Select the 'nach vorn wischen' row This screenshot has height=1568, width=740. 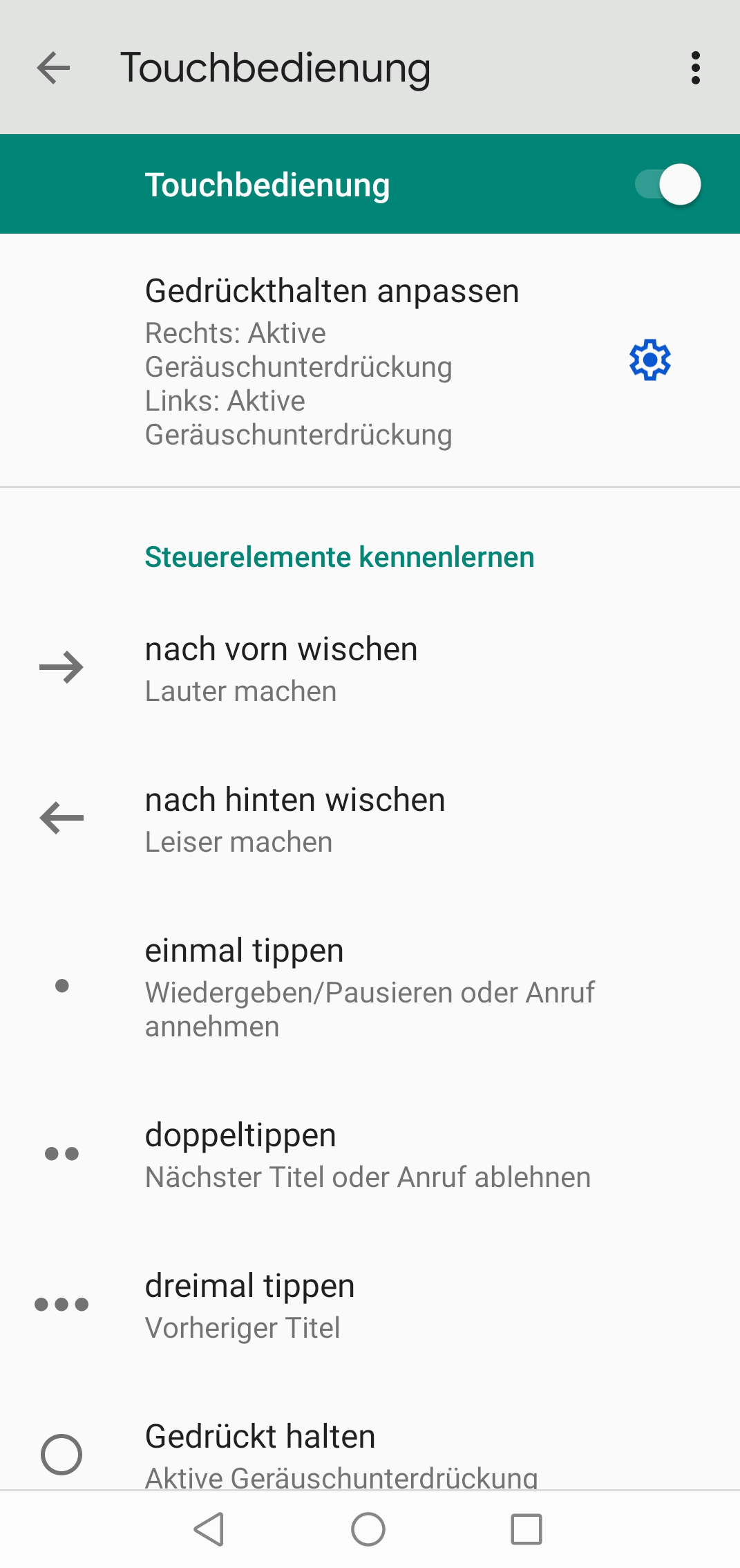(370, 669)
